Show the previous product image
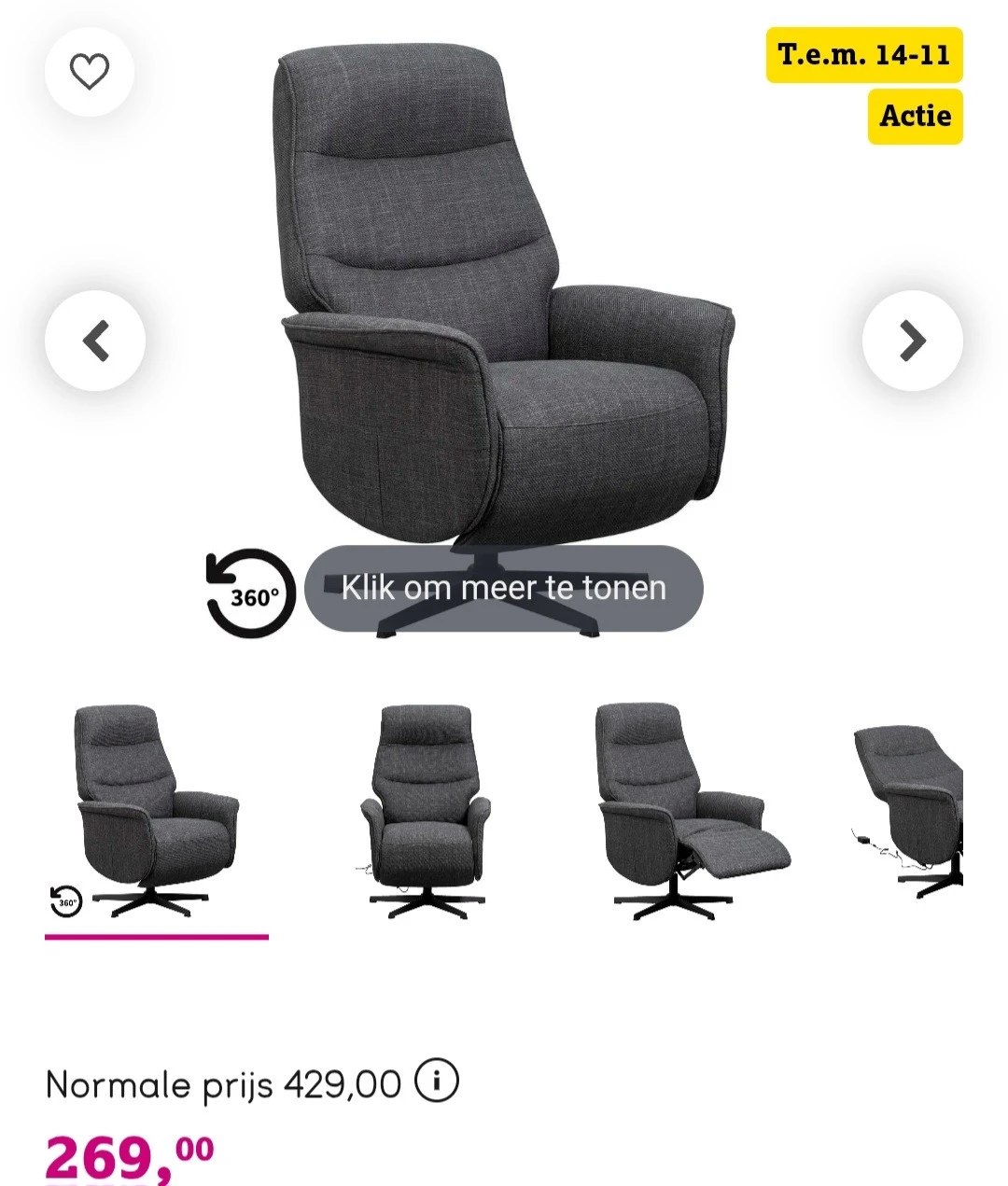The height and width of the screenshot is (1186, 1008). pyautogui.click(x=95, y=341)
